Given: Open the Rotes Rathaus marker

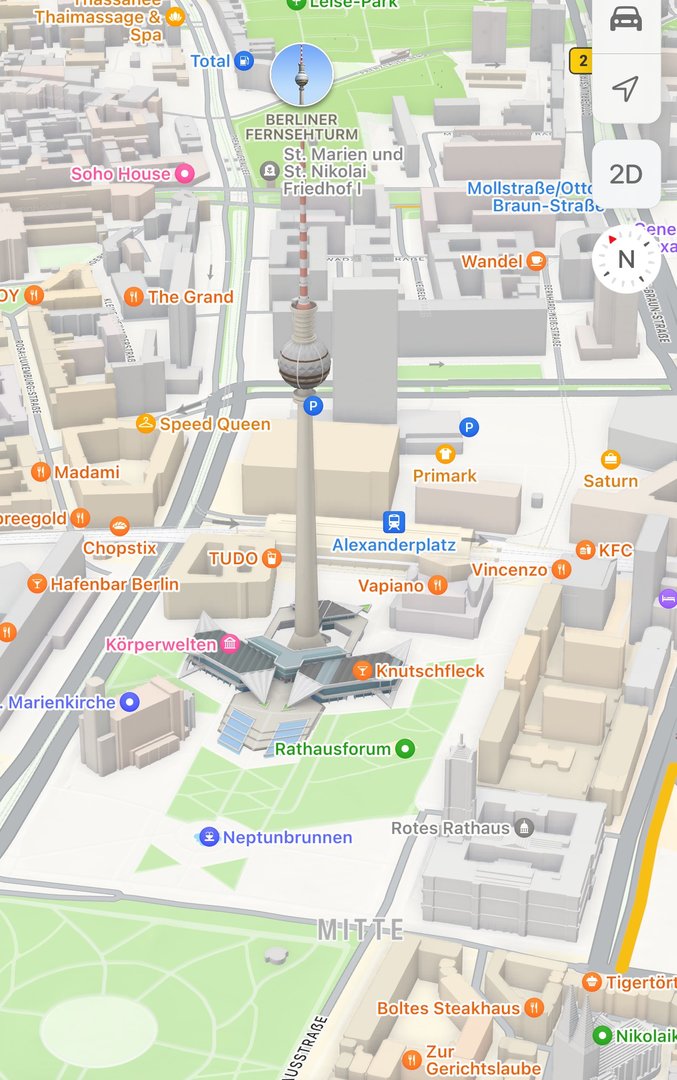Looking at the screenshot, I should click(525, 828).
